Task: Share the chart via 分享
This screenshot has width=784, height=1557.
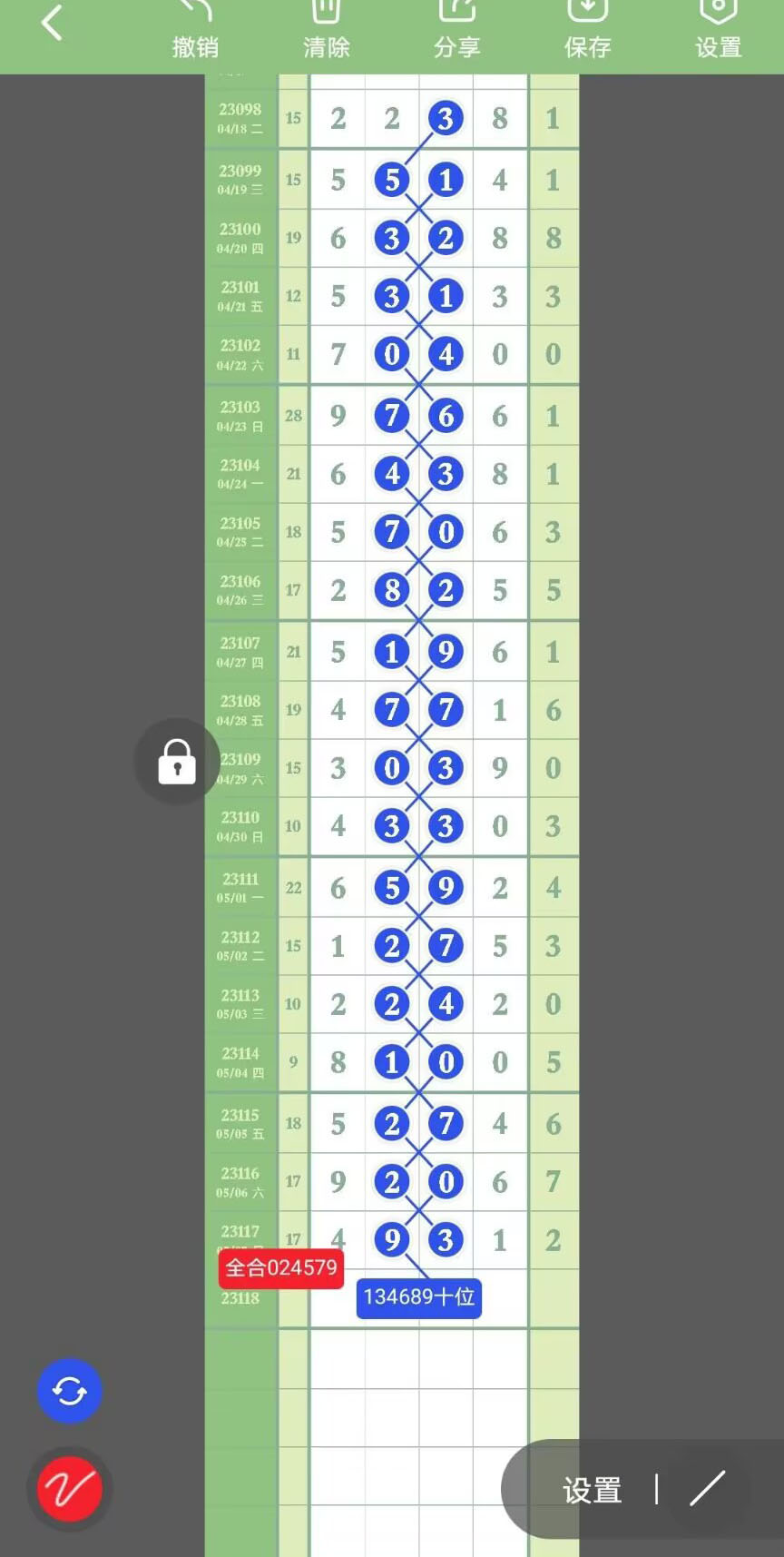Action: click(x=456, y=32)
